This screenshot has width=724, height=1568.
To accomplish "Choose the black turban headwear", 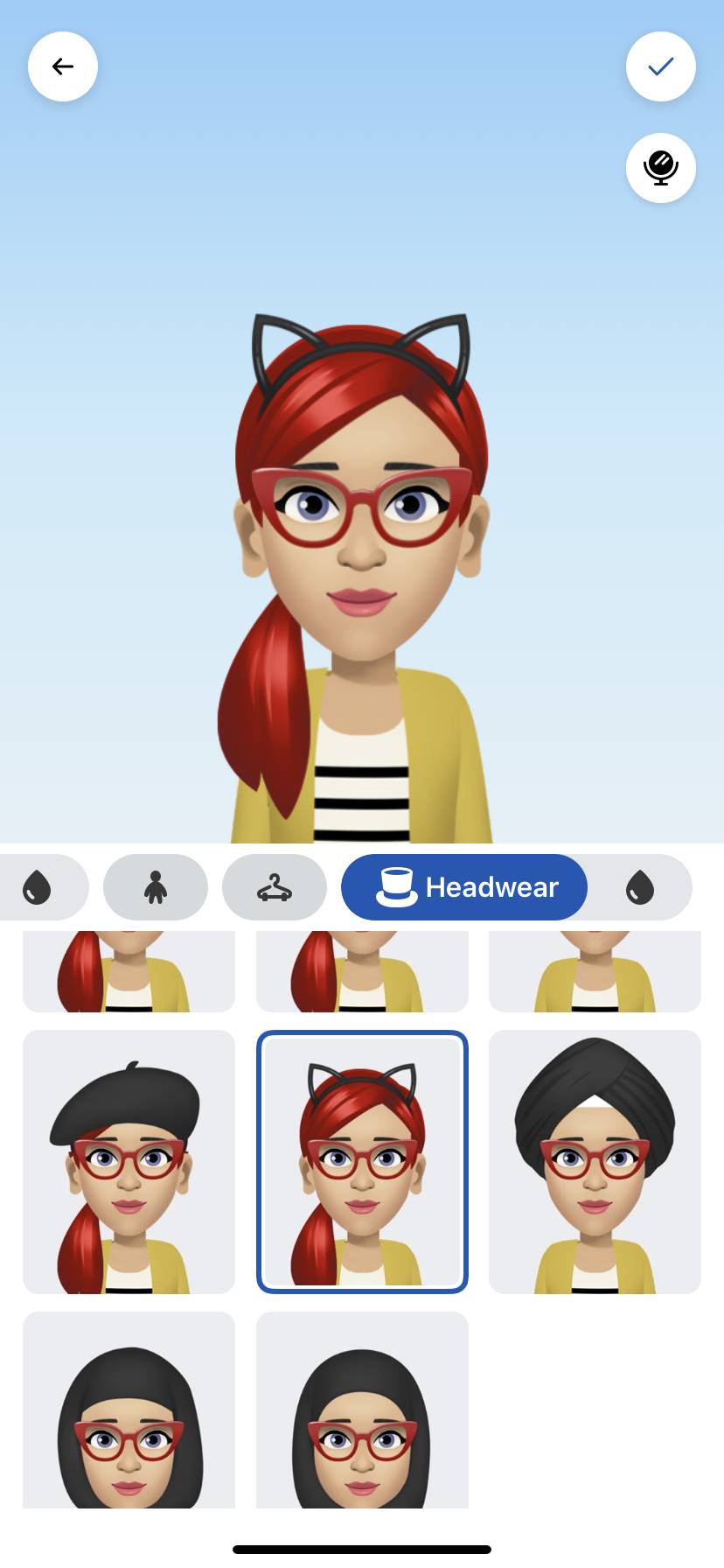I will click(x=595, y=1162).
